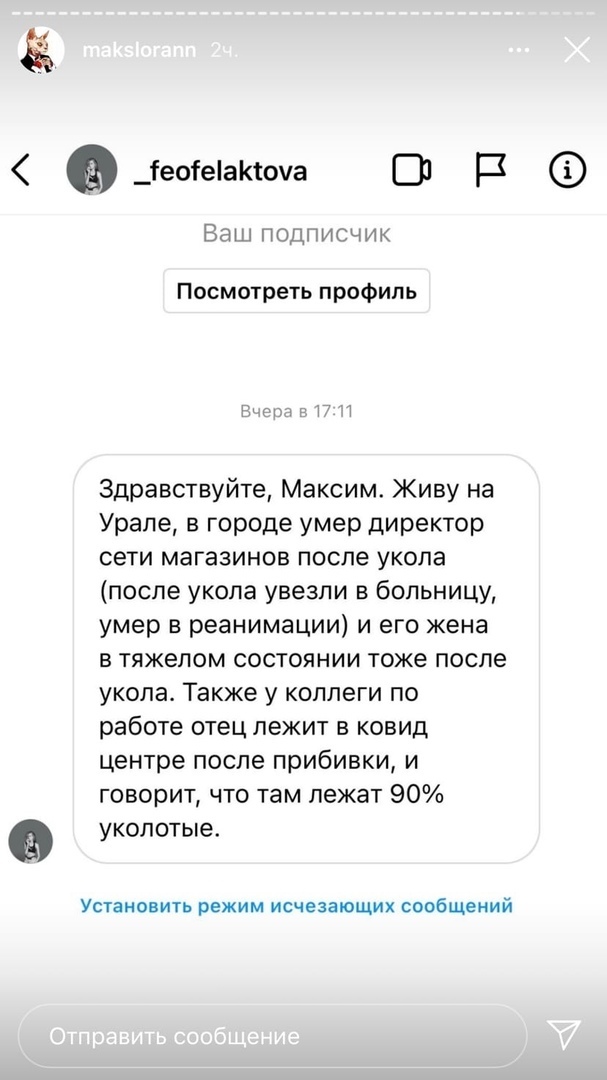Screen dimensions: 607x1080
Task: Close the story viewer
Action: click(577, 50)
